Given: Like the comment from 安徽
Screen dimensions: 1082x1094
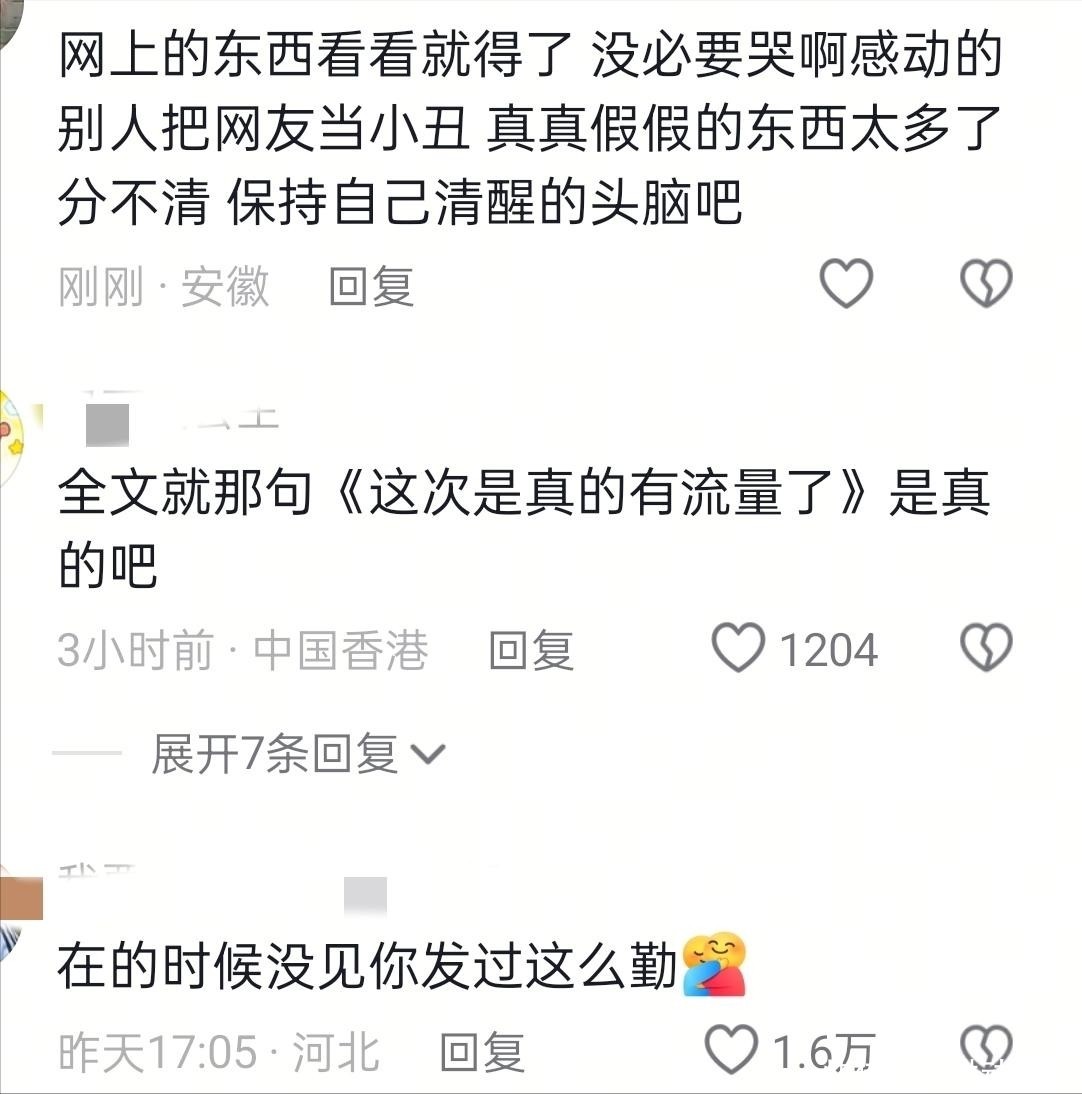Looking at the screenshot, I should pyautogui.click(x=846, y=283).
